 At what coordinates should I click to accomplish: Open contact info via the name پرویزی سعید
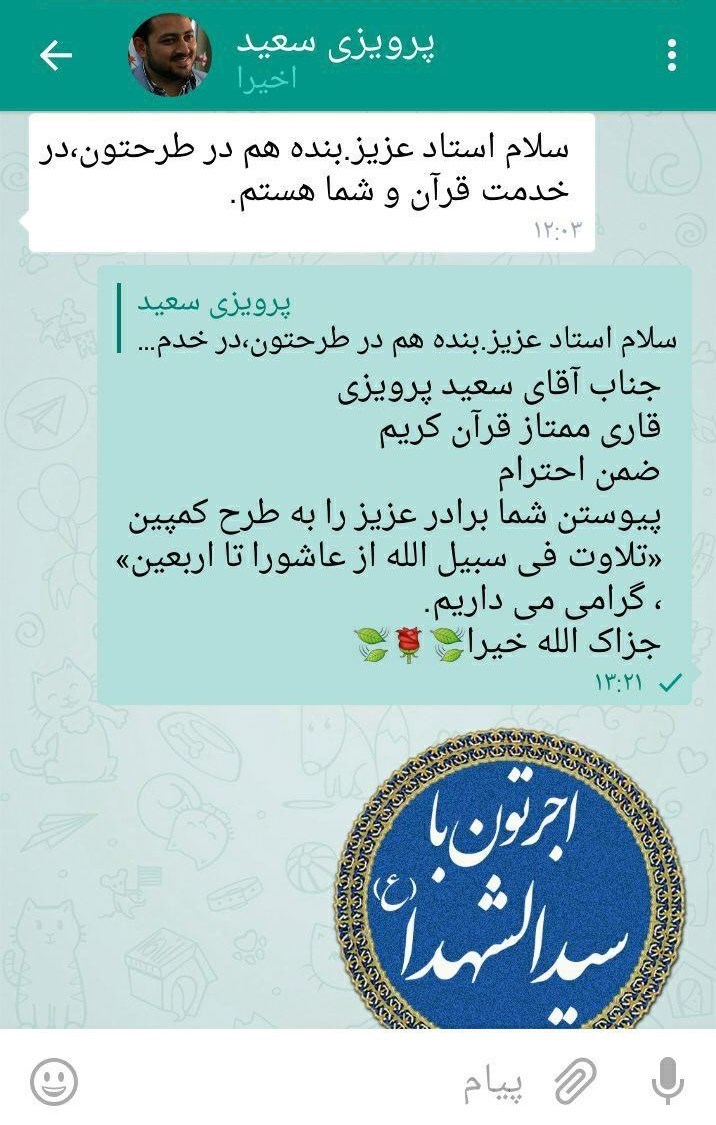(335, 45)
